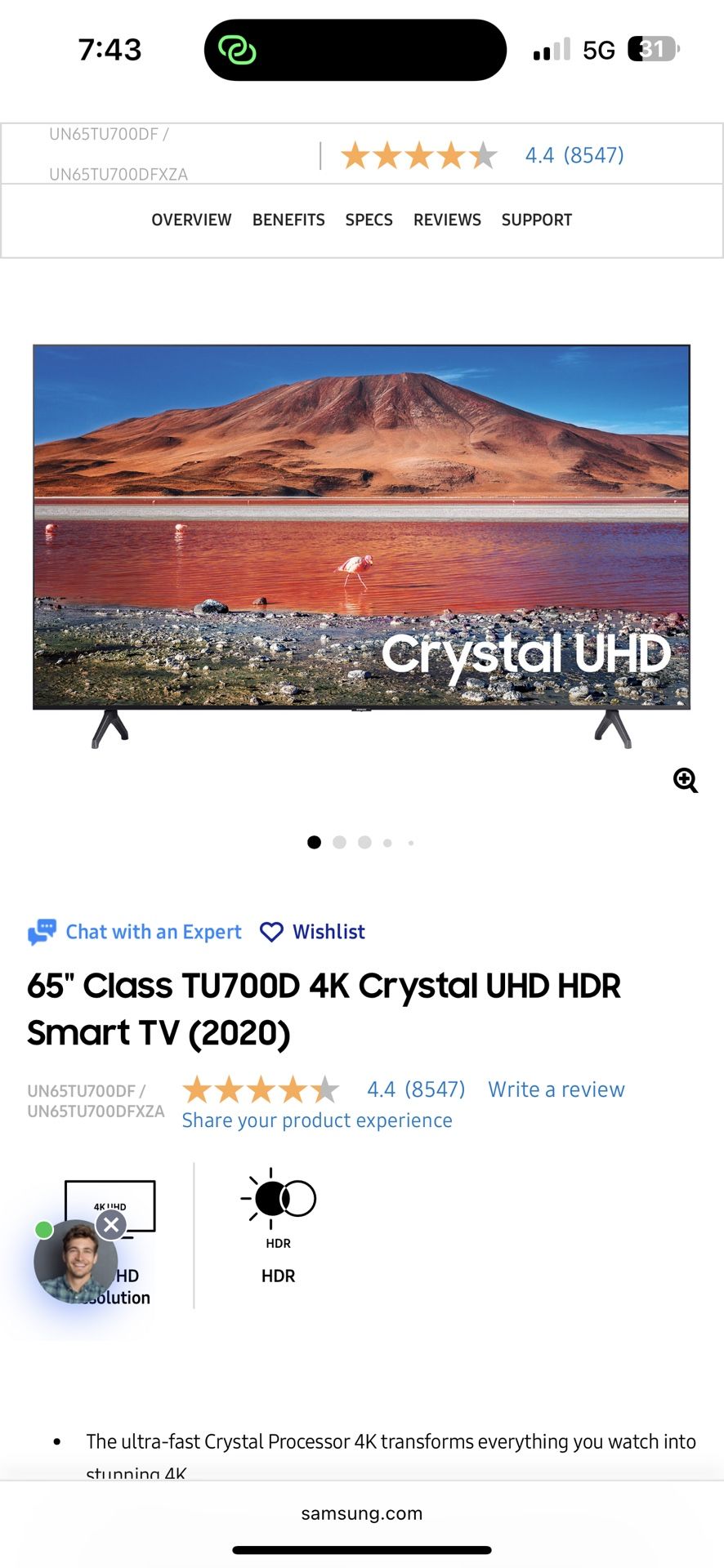The height and width of the screenshot is (1568, 724).
Task: Open the Support tab
Action: point(536,220)
